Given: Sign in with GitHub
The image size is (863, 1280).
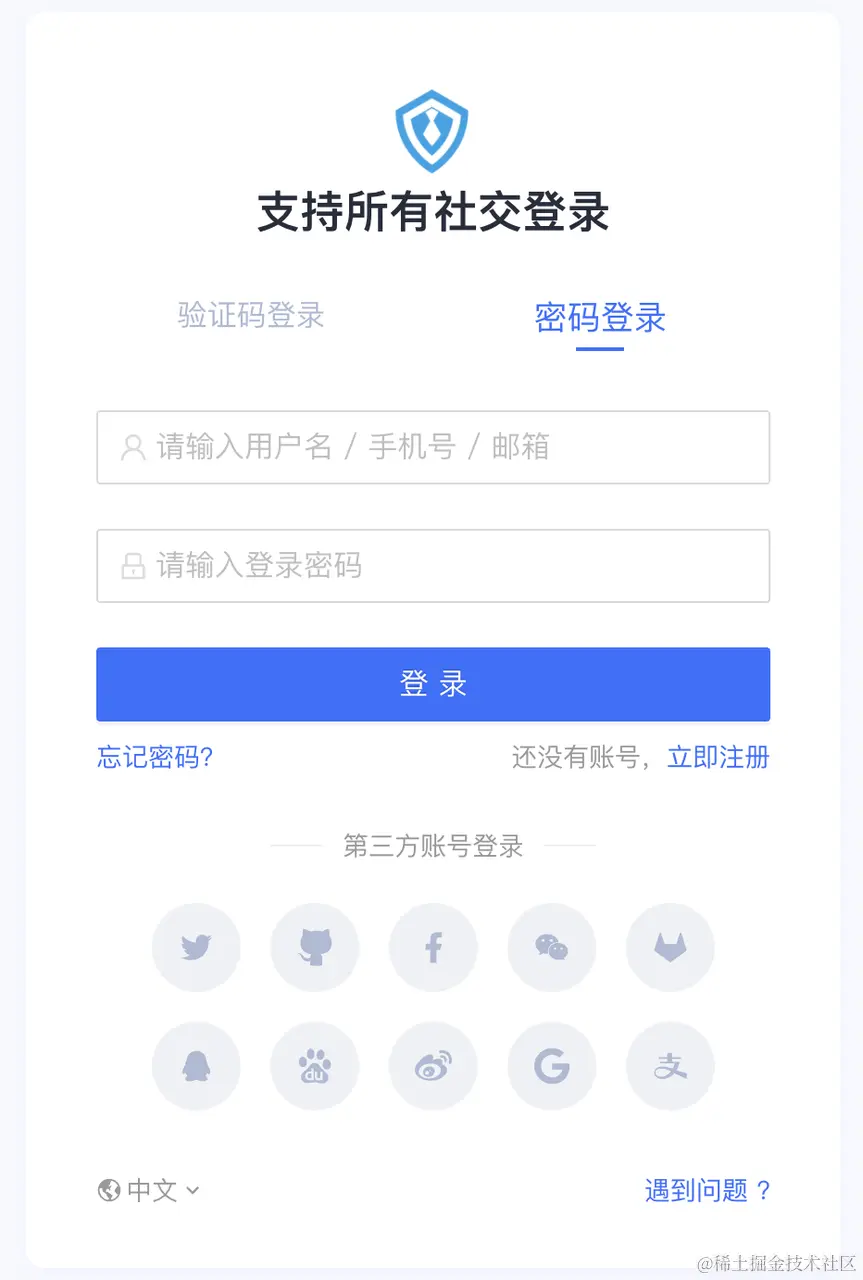Looking at the screenshot, I should [x=314, y=947].
